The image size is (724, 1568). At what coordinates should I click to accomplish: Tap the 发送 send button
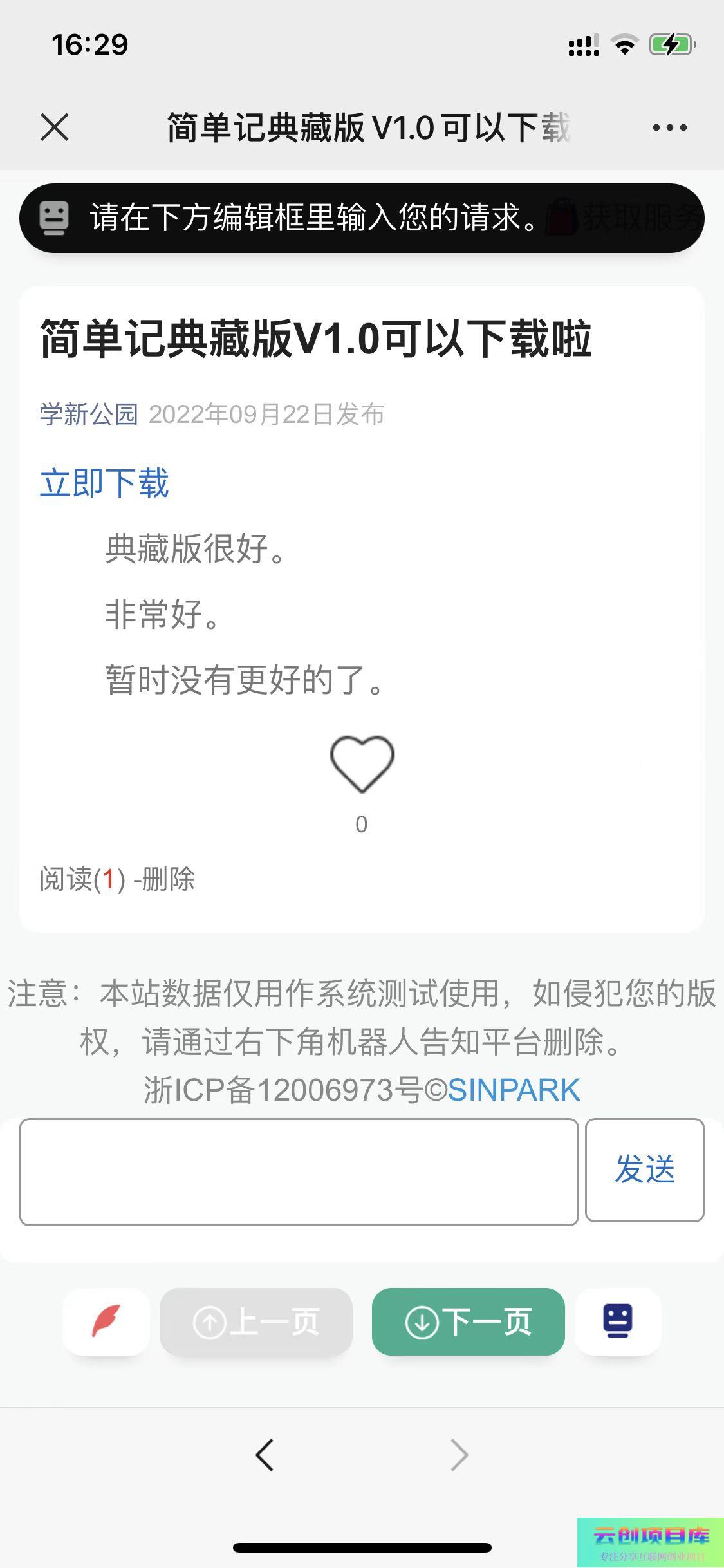tap(644, 1170)
